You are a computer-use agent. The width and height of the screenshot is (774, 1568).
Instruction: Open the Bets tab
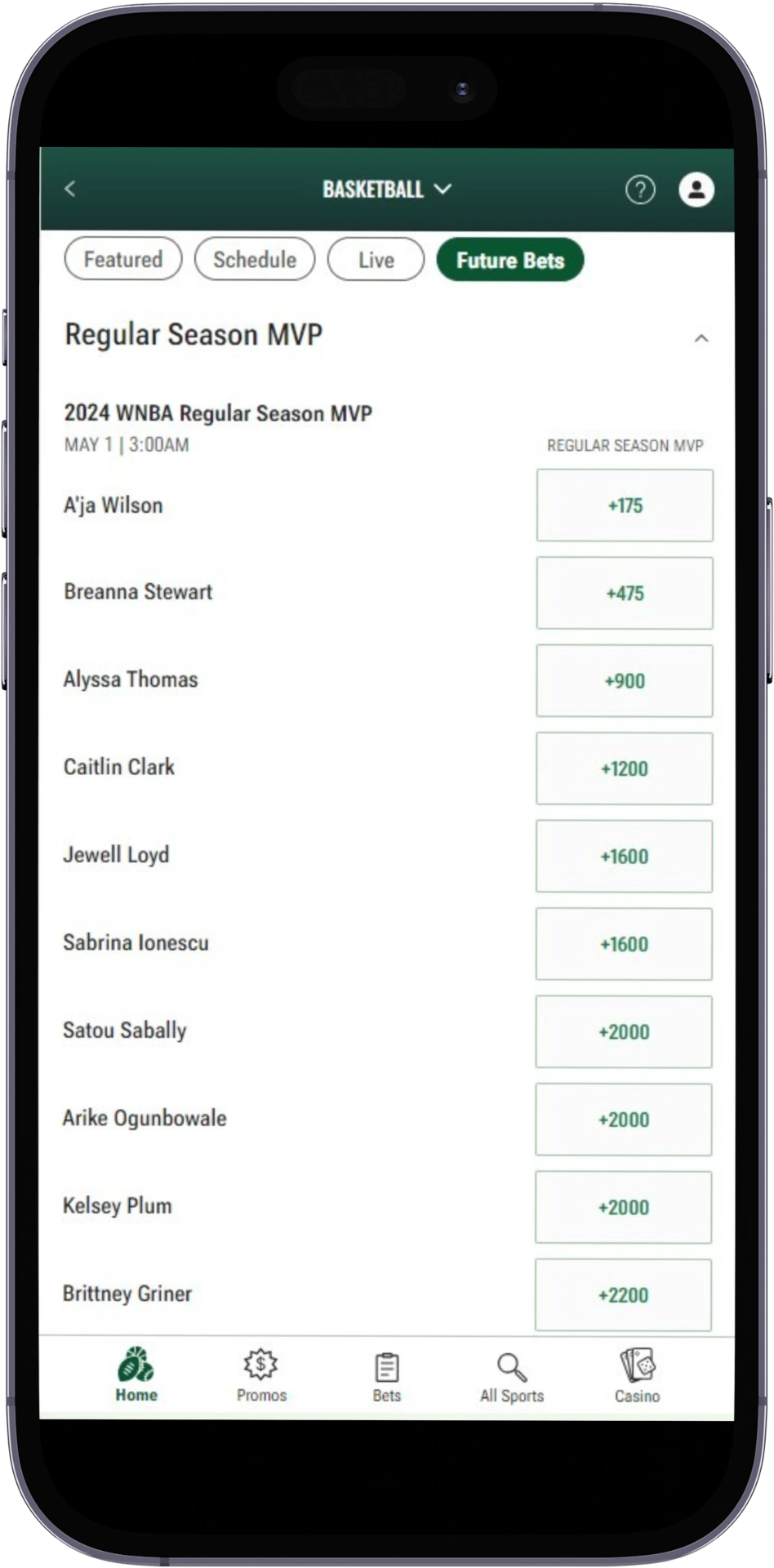(x=386, y=1375)
